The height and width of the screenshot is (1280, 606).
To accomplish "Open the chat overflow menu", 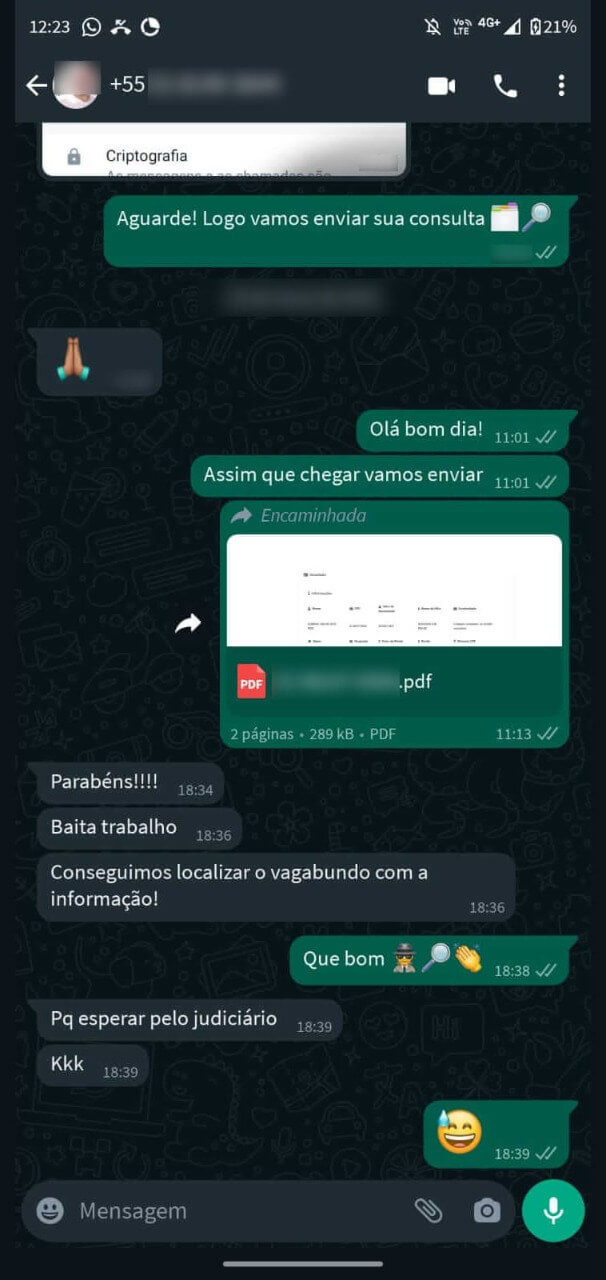I will point(561,86).
